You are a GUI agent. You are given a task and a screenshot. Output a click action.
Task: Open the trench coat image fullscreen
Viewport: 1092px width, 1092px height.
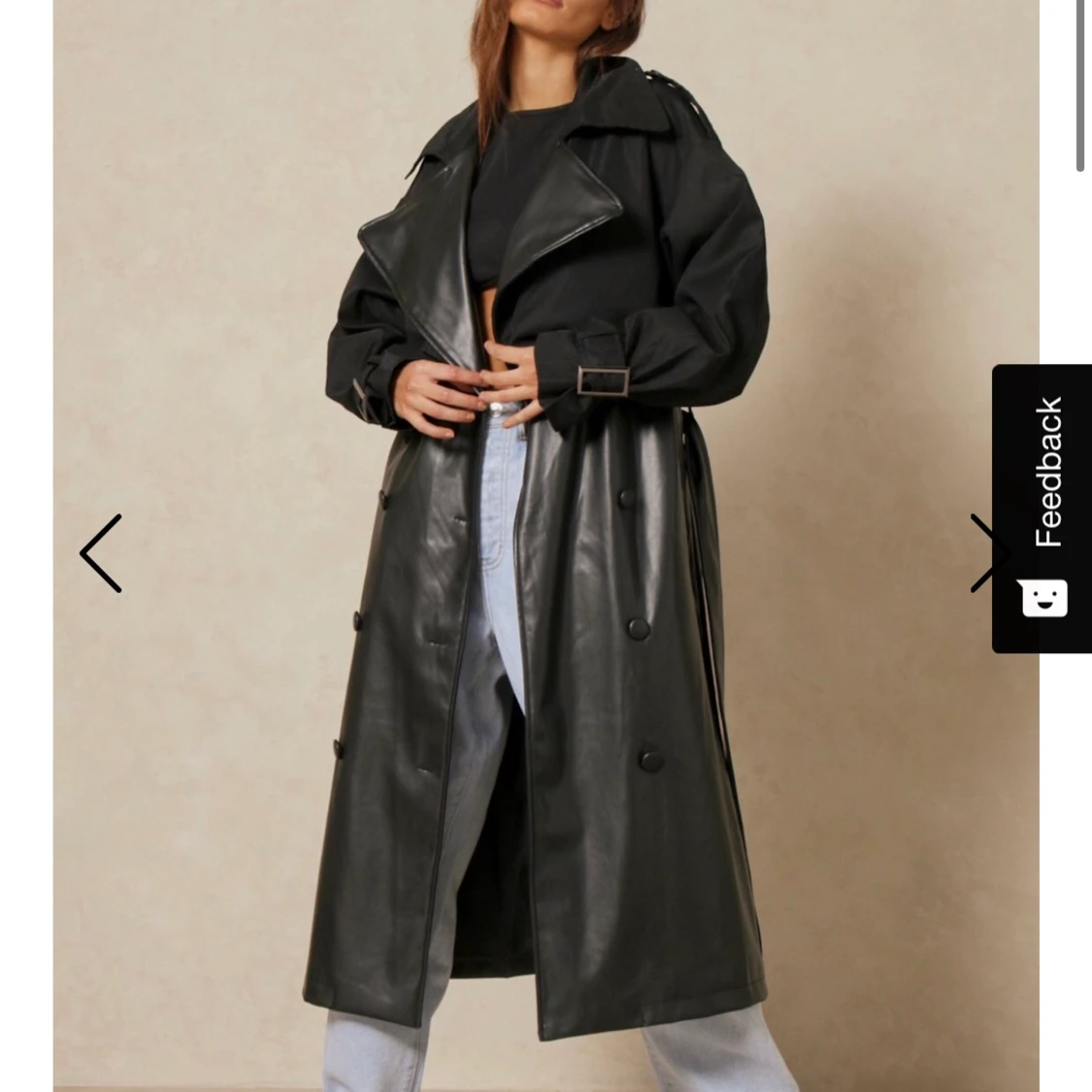(x=544, y=582)
